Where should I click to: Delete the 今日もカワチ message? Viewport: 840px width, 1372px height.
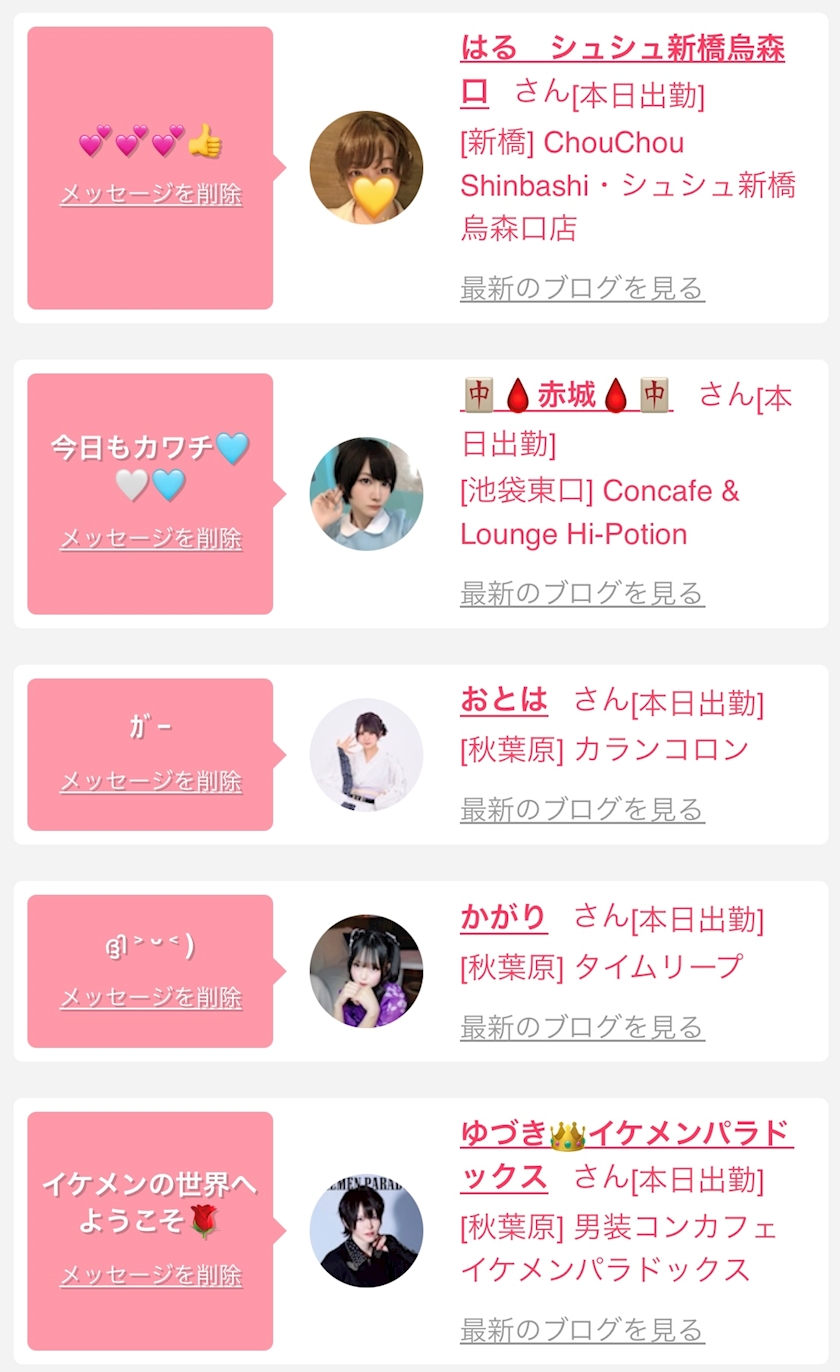pos(151,539)
